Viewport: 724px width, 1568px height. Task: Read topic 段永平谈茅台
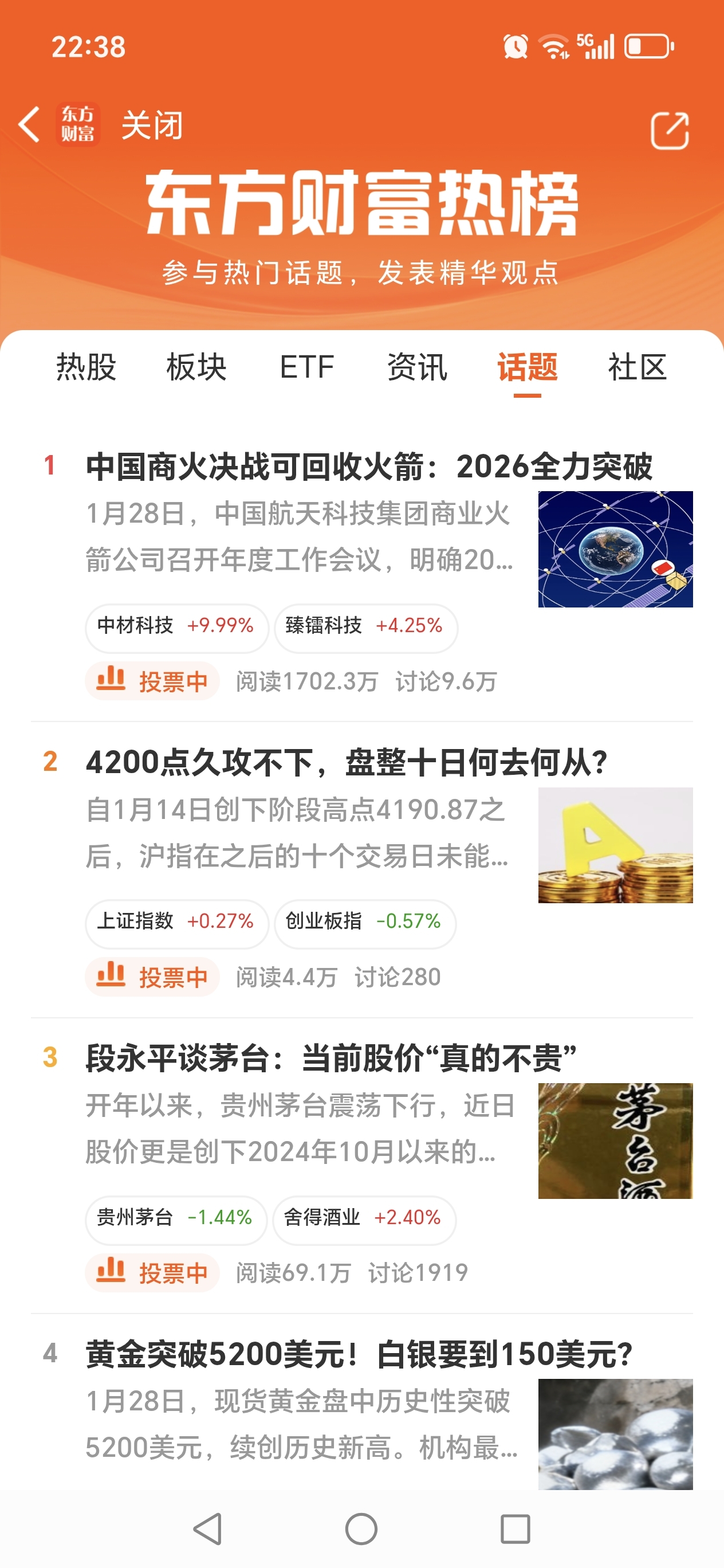click(331, 1058)
